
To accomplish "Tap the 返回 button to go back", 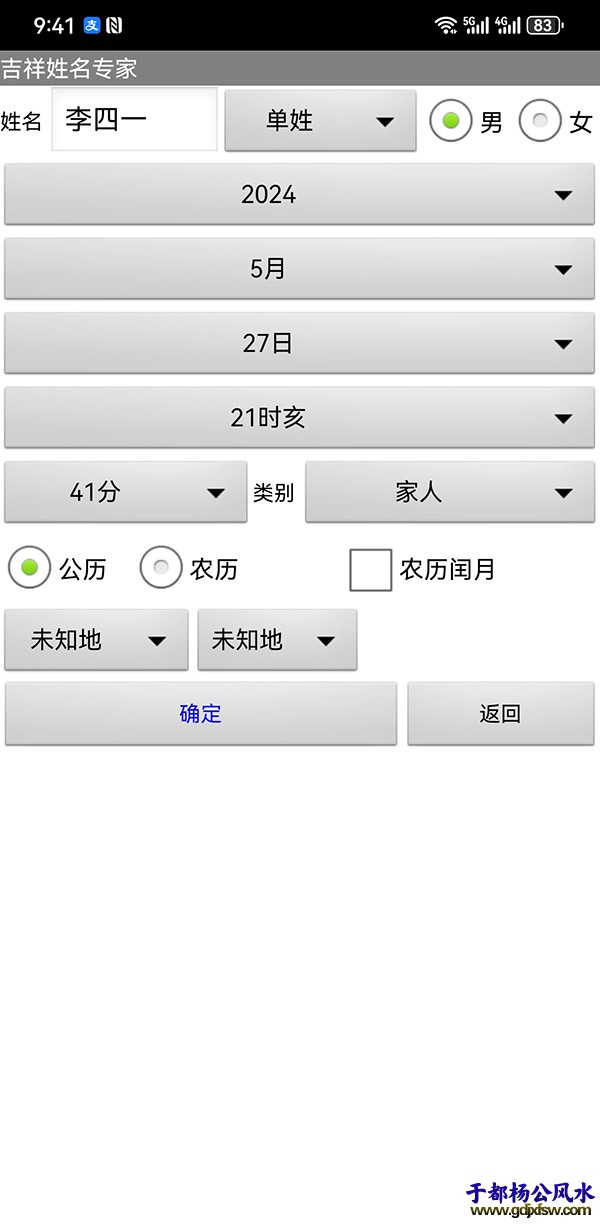I will pos(500,714).
